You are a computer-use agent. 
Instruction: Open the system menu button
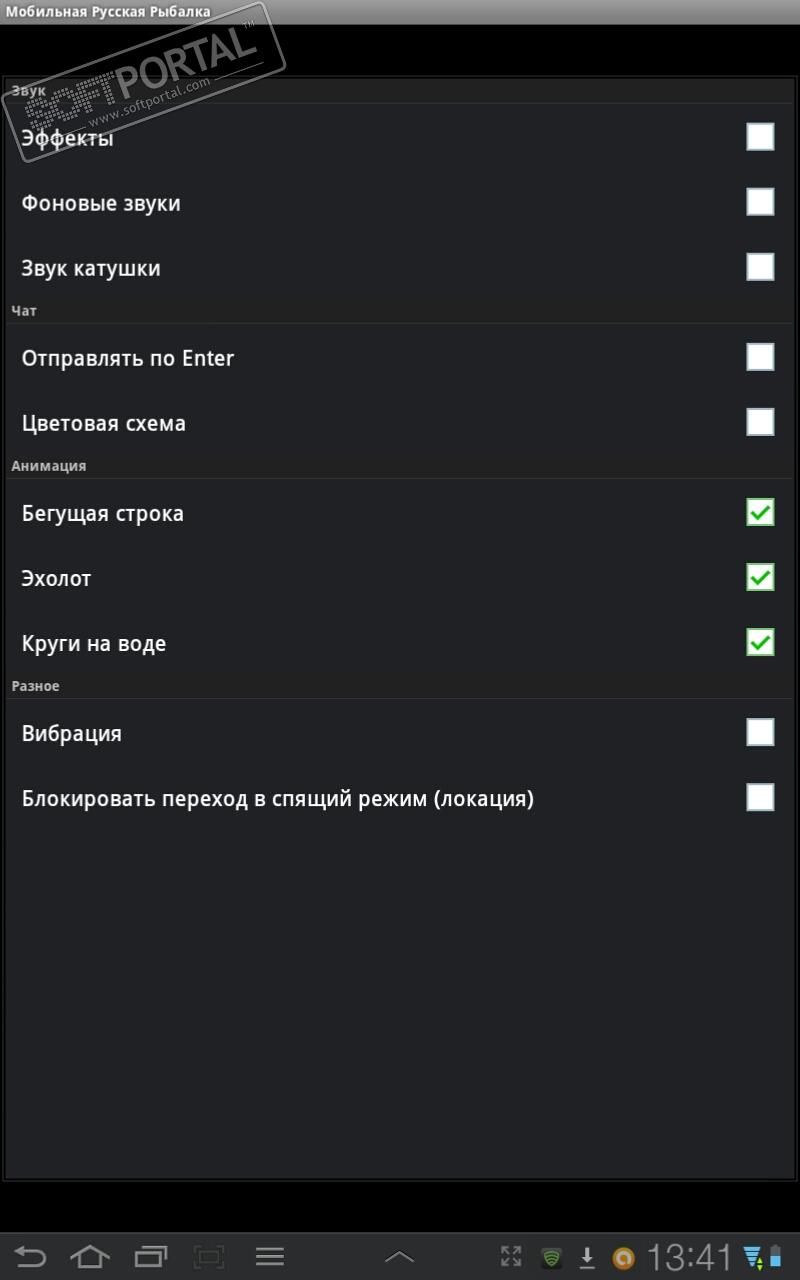[270, 1257]
